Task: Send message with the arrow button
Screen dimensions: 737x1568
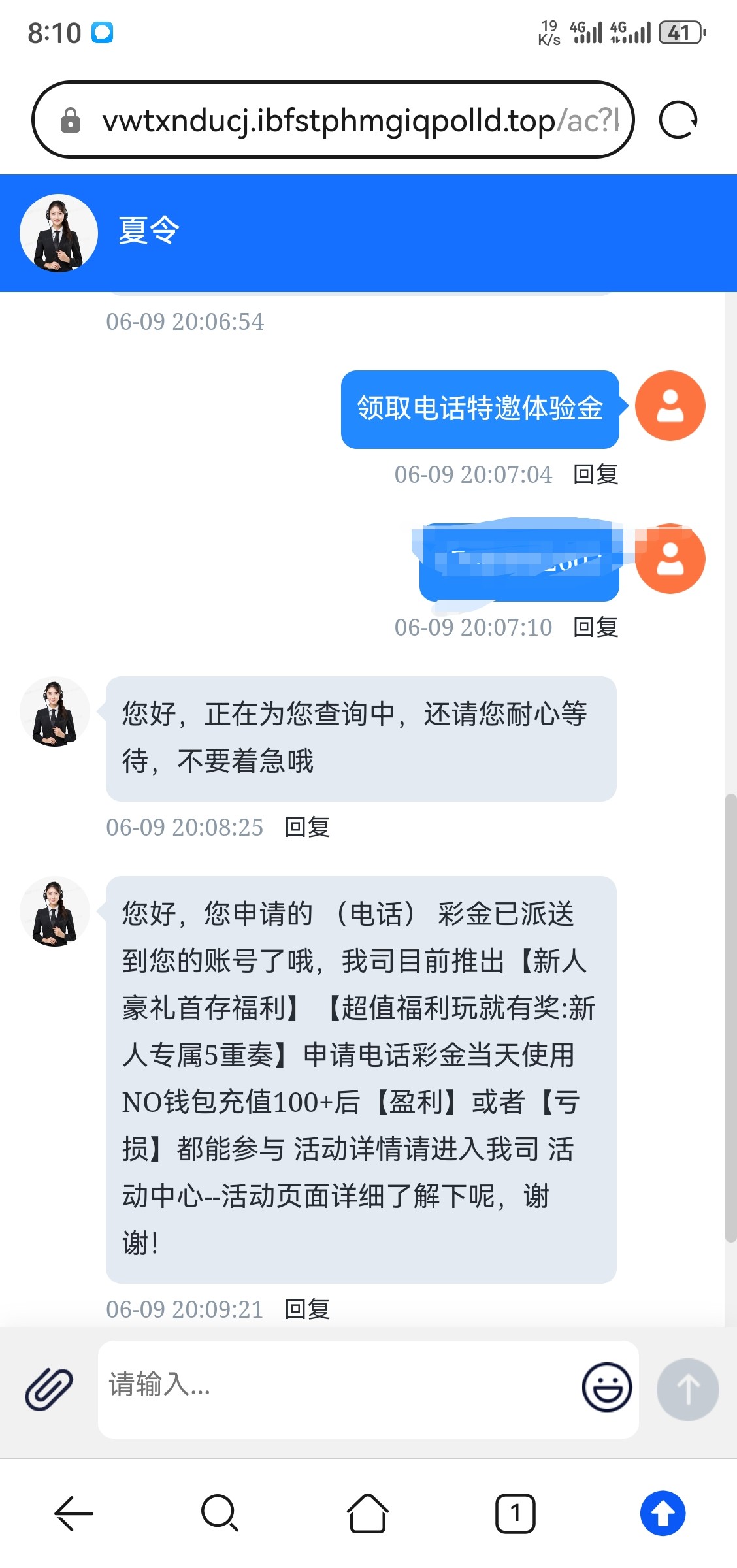Action: click(x=688, y=1389)
